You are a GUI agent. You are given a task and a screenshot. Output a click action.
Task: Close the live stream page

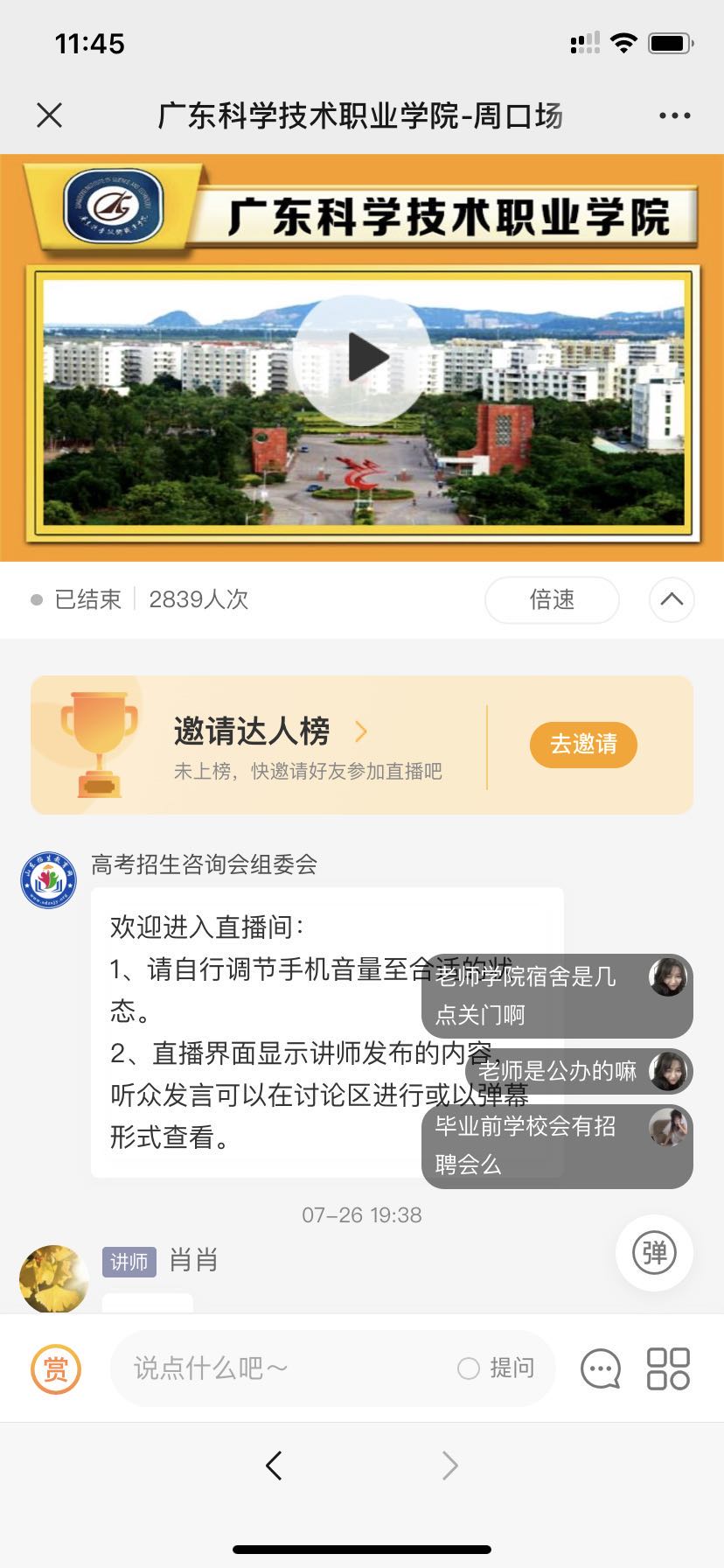pyautogui.click(x=50, y=115)
